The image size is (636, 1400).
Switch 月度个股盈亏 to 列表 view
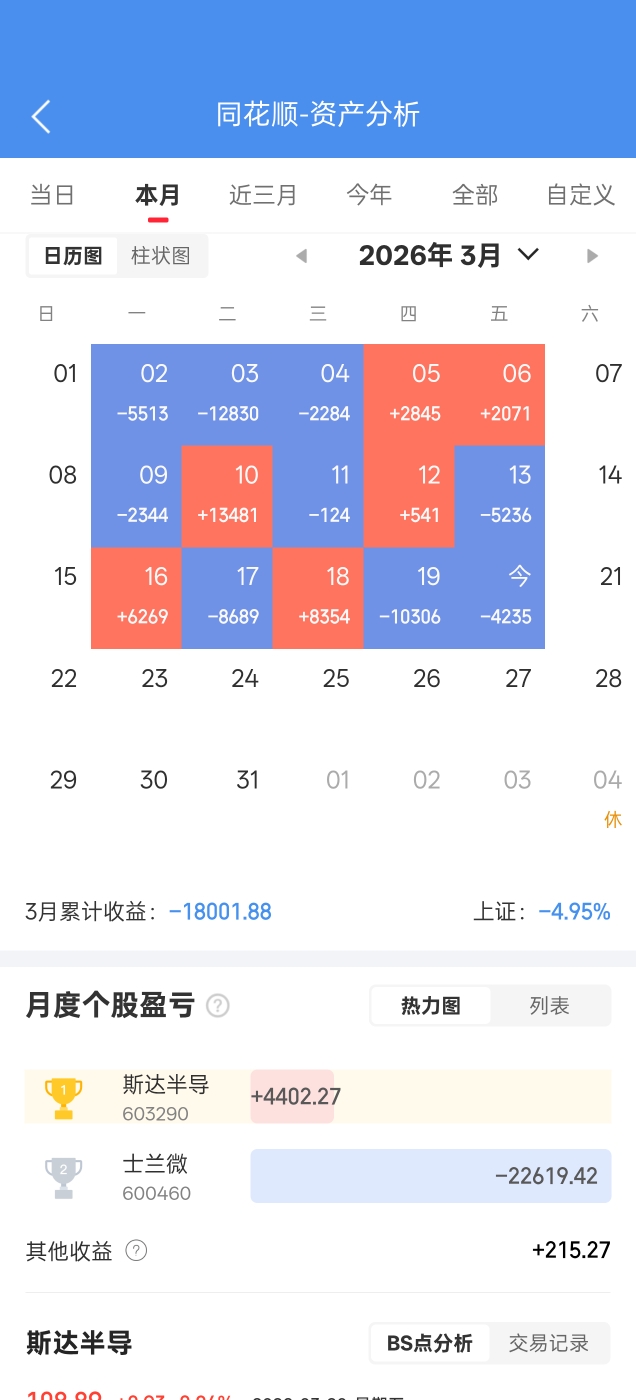pyautogui.click(x=549, y=1006)
